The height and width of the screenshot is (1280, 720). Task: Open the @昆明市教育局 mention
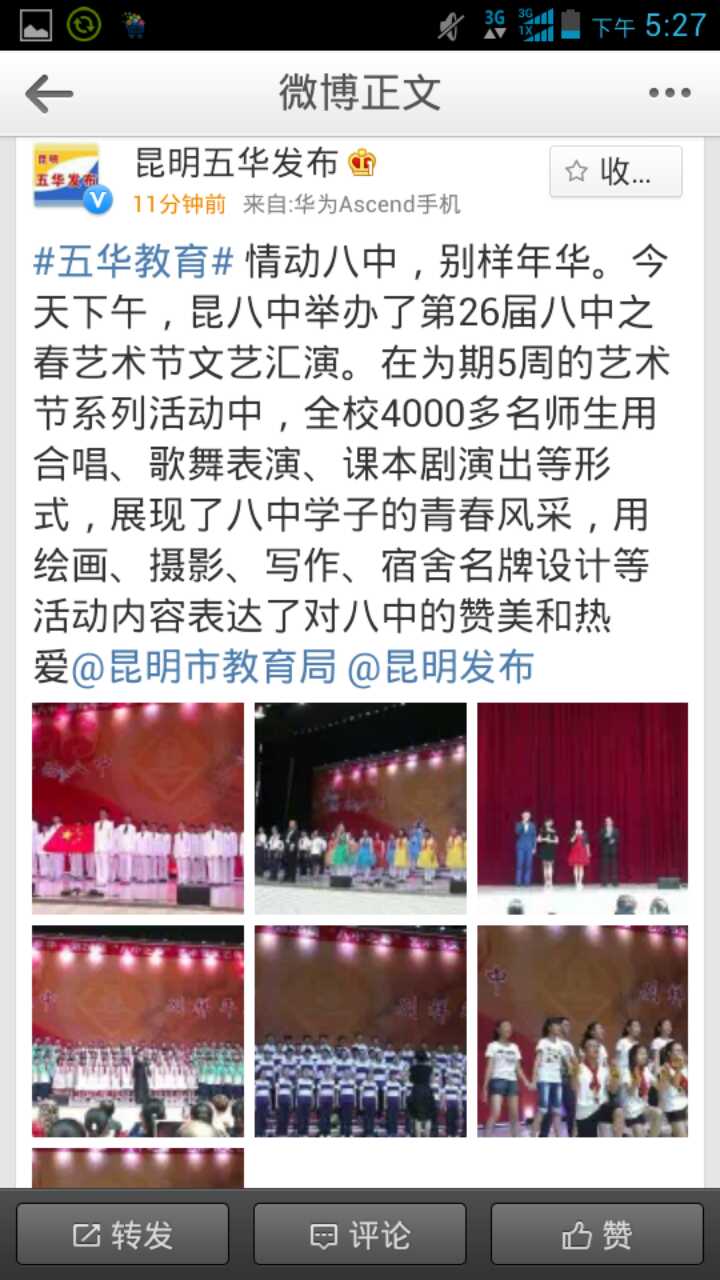pyautogui.click(x=204, y=667)
